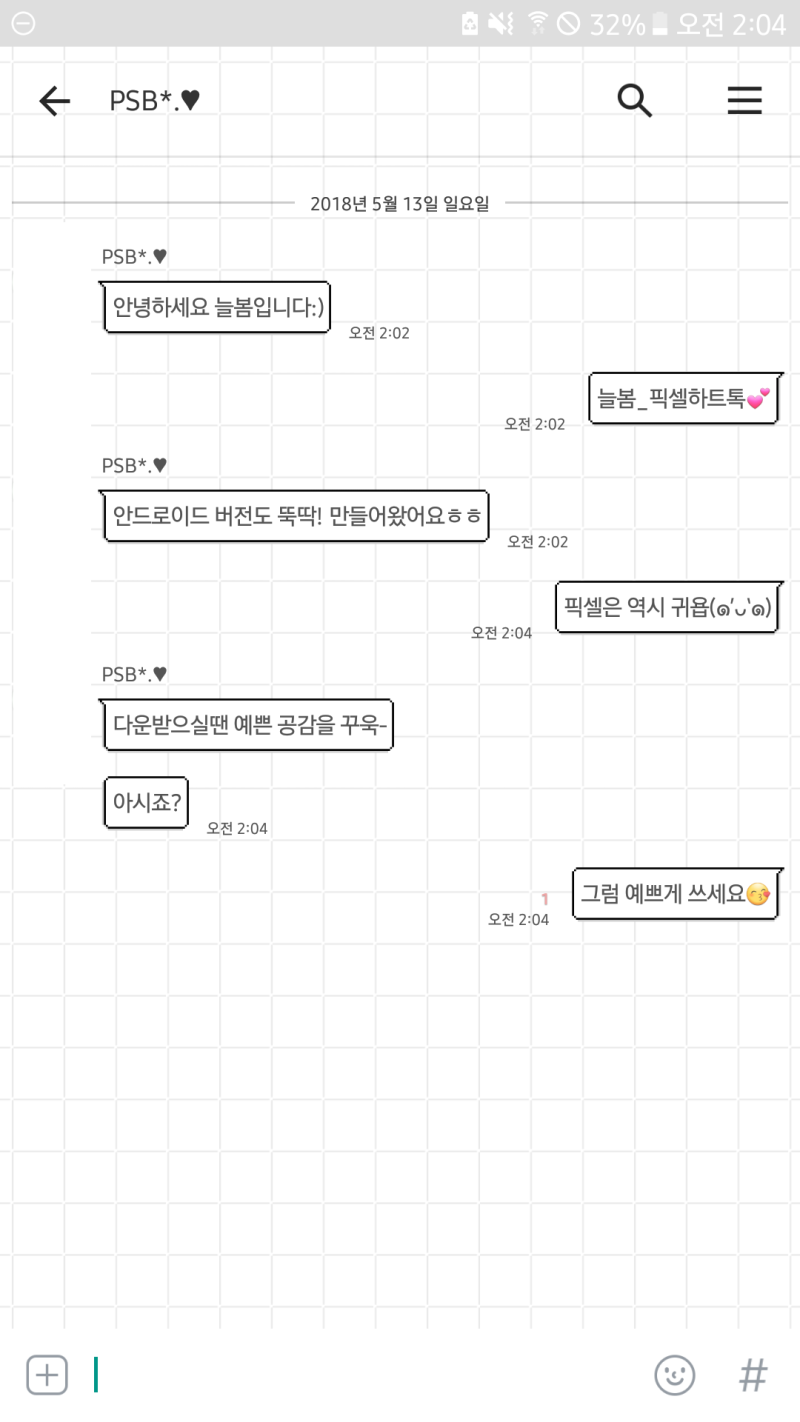Open the chat room hamburger menu
The height and width of the screenshot is (1422, 800).
click(744, 100)
